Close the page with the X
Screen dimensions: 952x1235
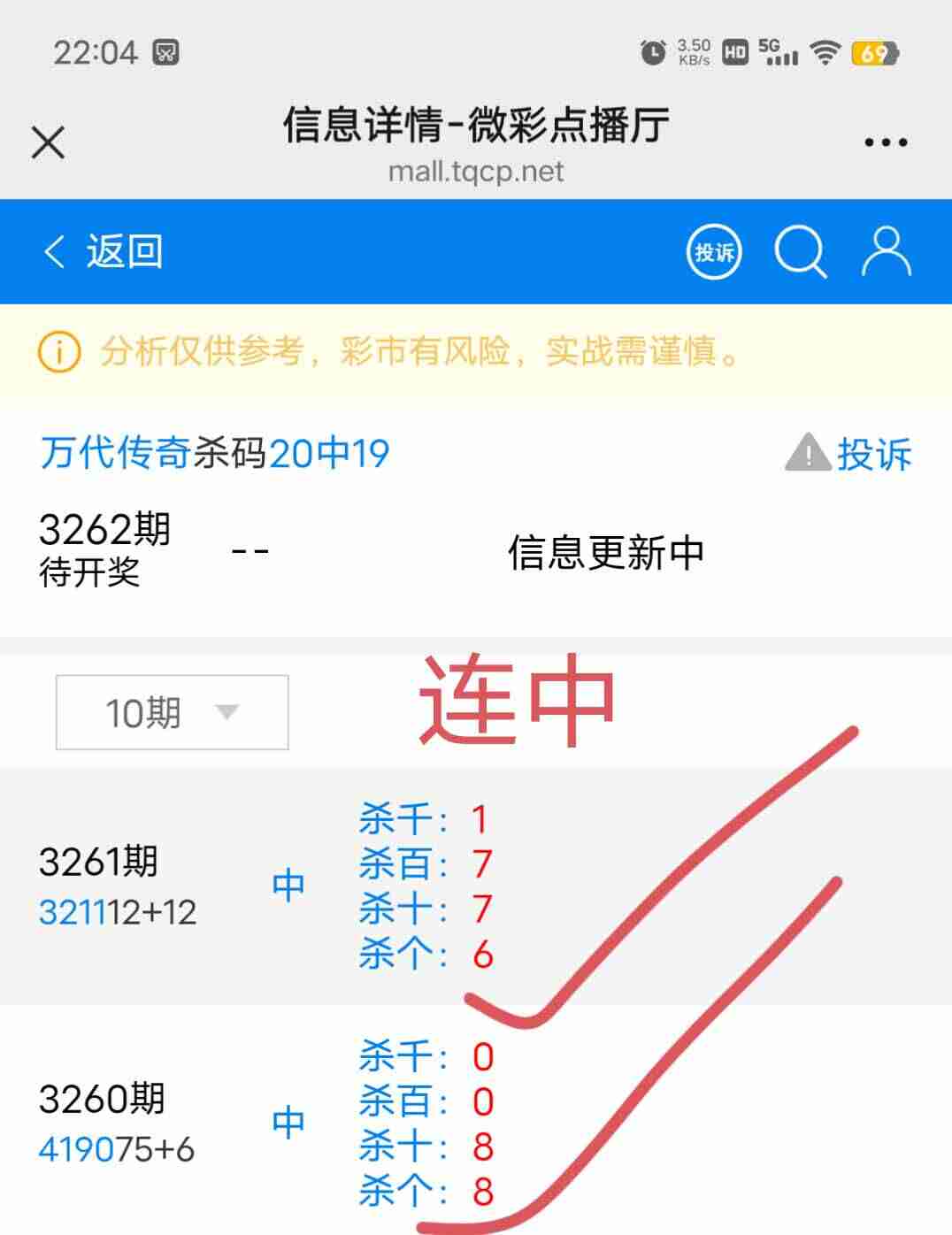(x=48, y=142)
